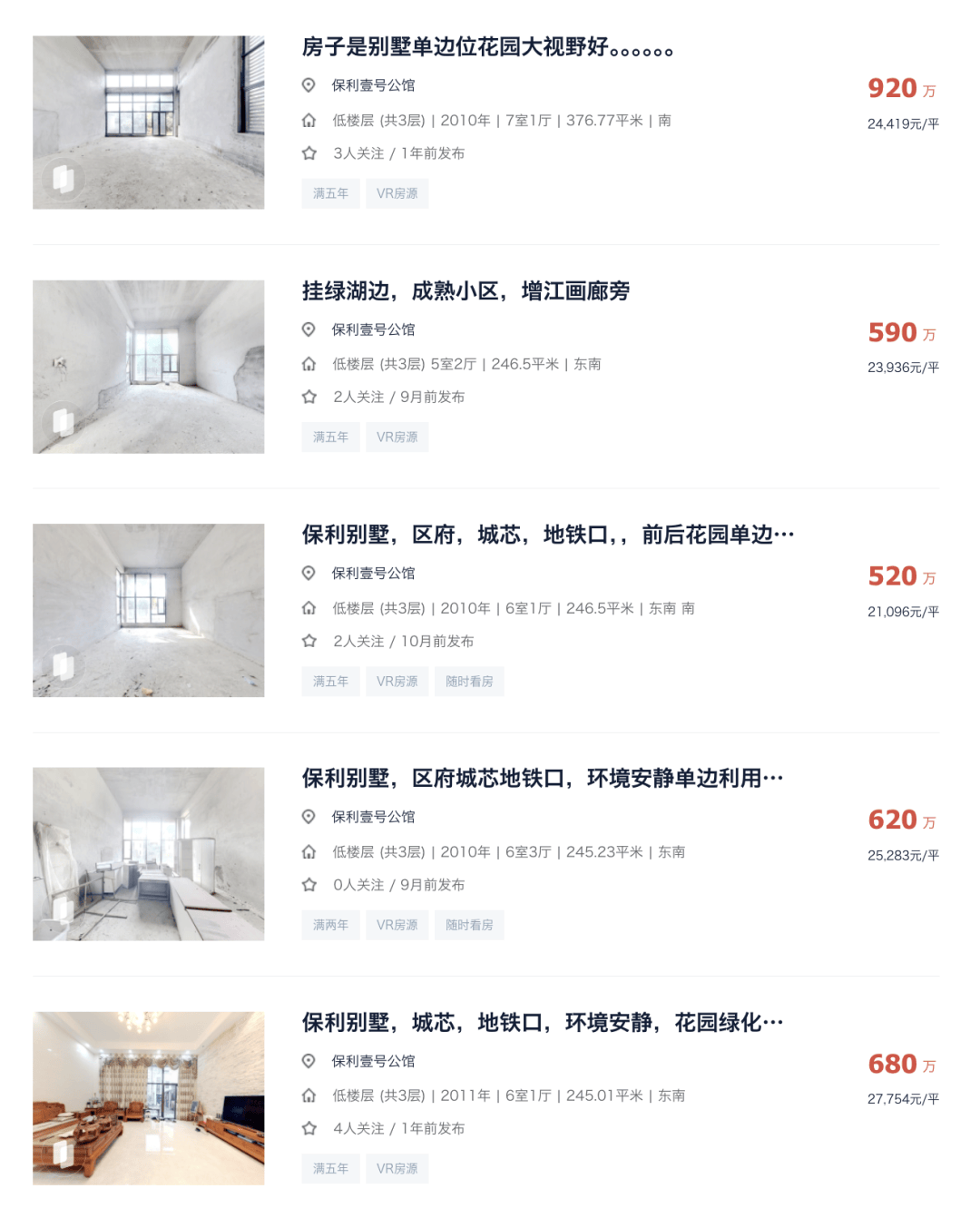
Task: Open the 920万 listing 房子是别墅单边位花园大视野好
Action: (487, 46)
